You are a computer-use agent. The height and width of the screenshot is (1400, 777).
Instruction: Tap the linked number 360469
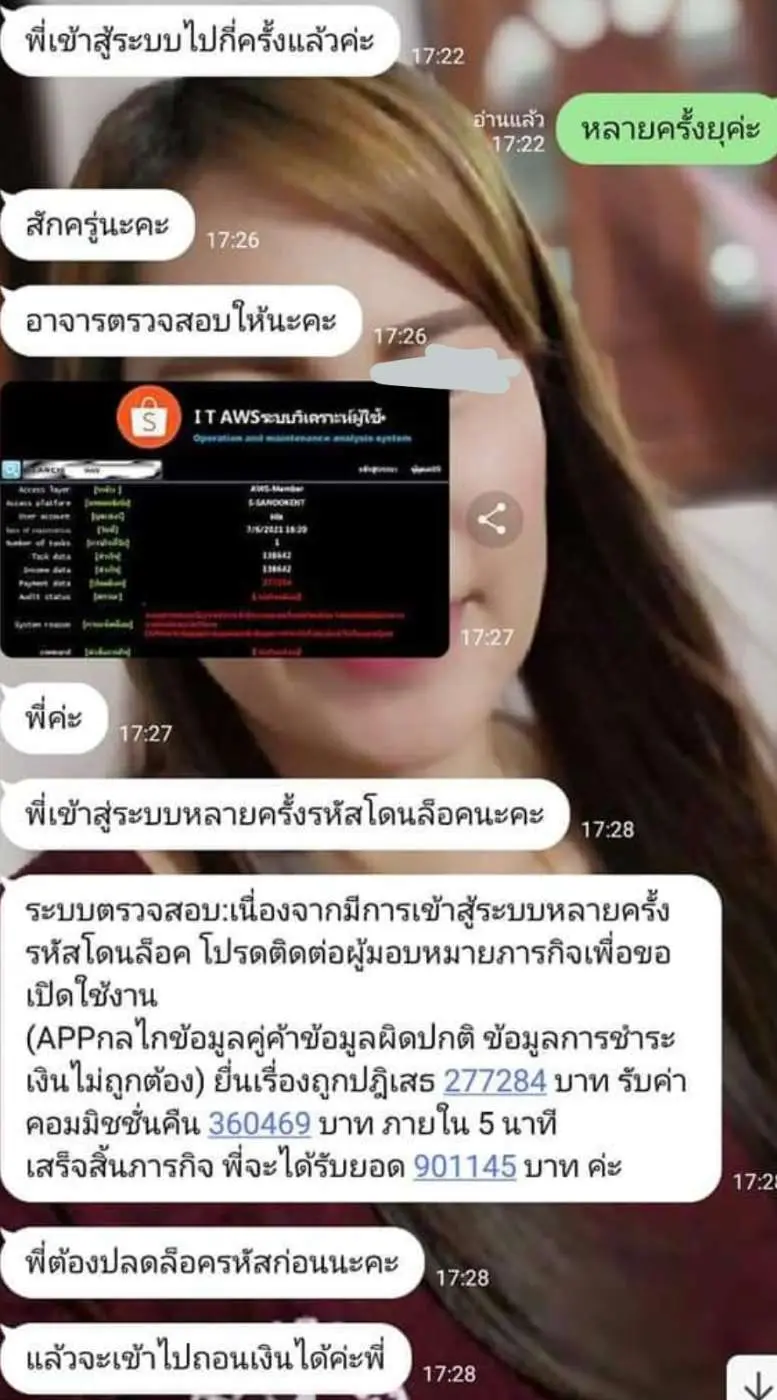pos(260,1124)
